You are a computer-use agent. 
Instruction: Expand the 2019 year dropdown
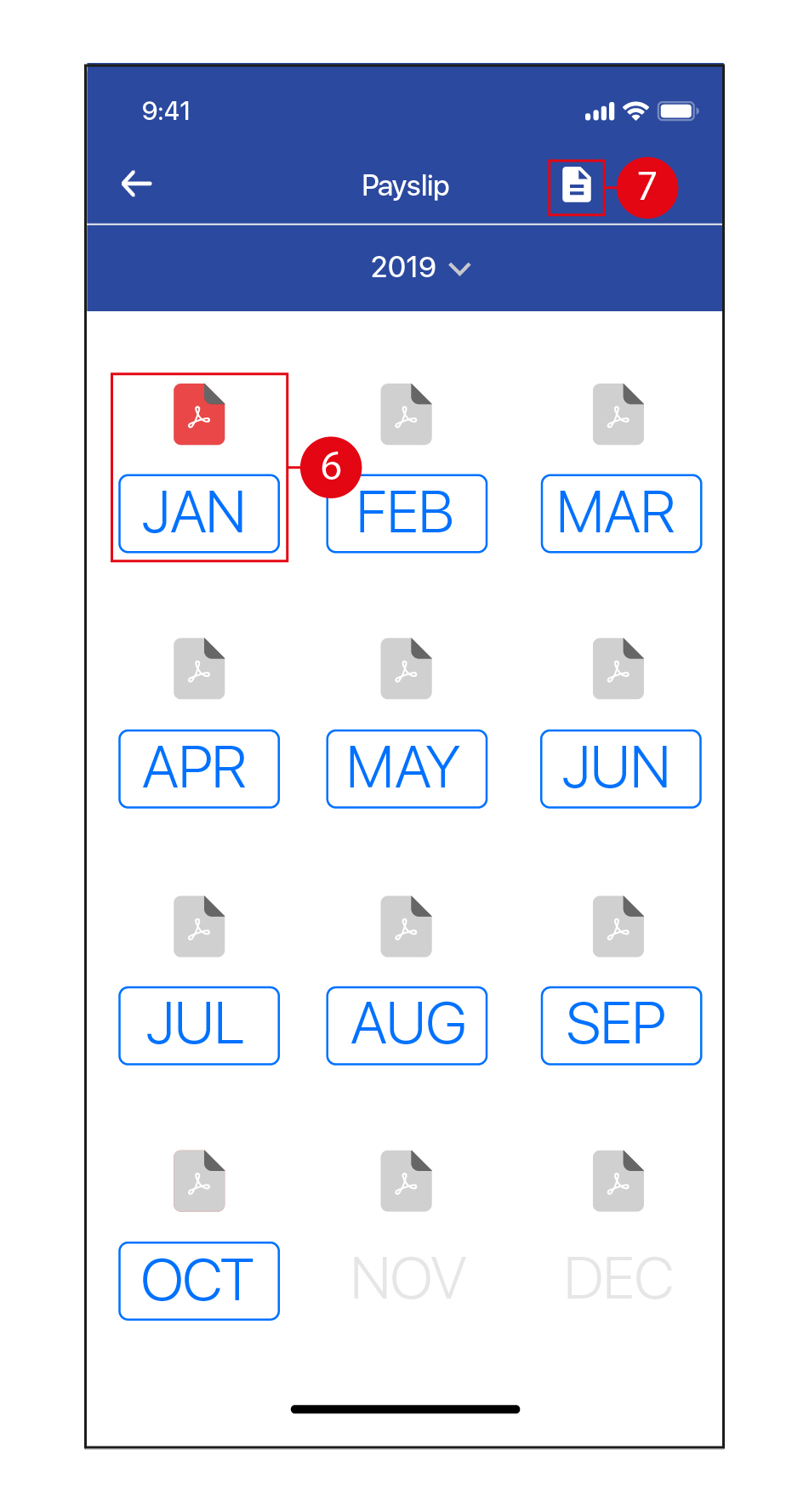[x=420, y=268]
